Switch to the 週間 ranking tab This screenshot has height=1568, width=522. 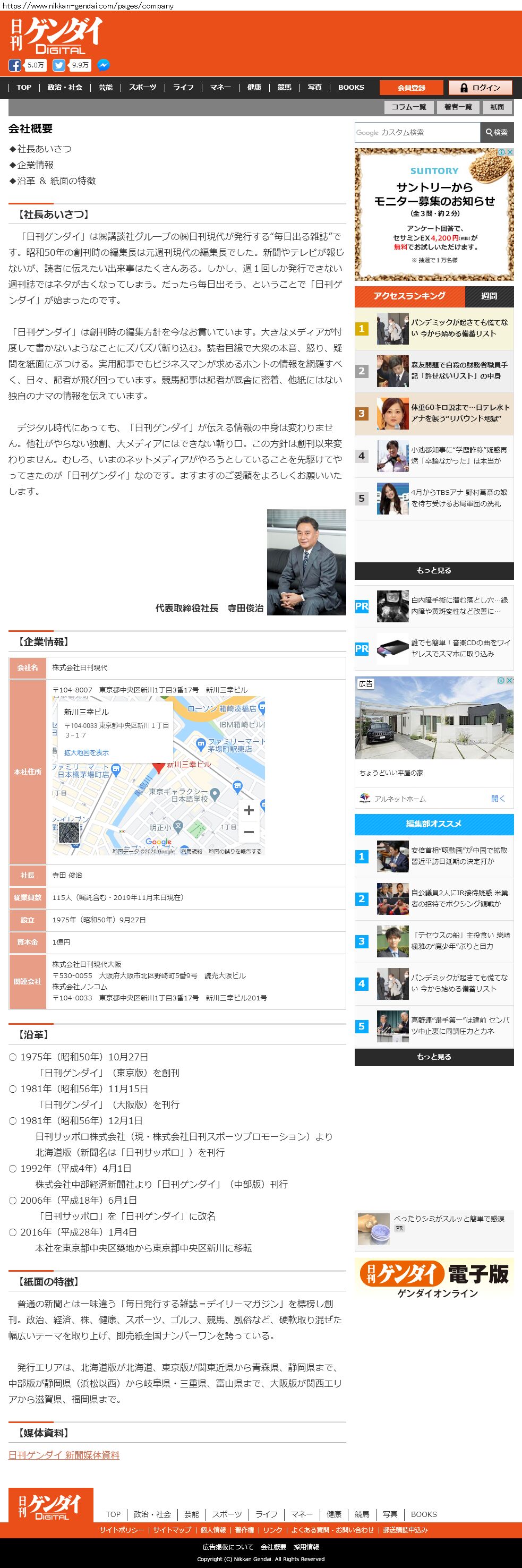[x=489, y=296]
